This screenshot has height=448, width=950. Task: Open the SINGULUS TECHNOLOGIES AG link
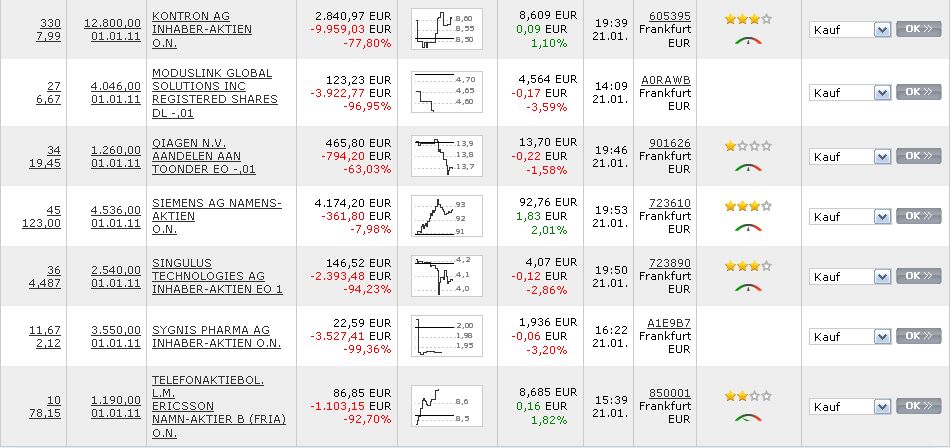(189, 263)
